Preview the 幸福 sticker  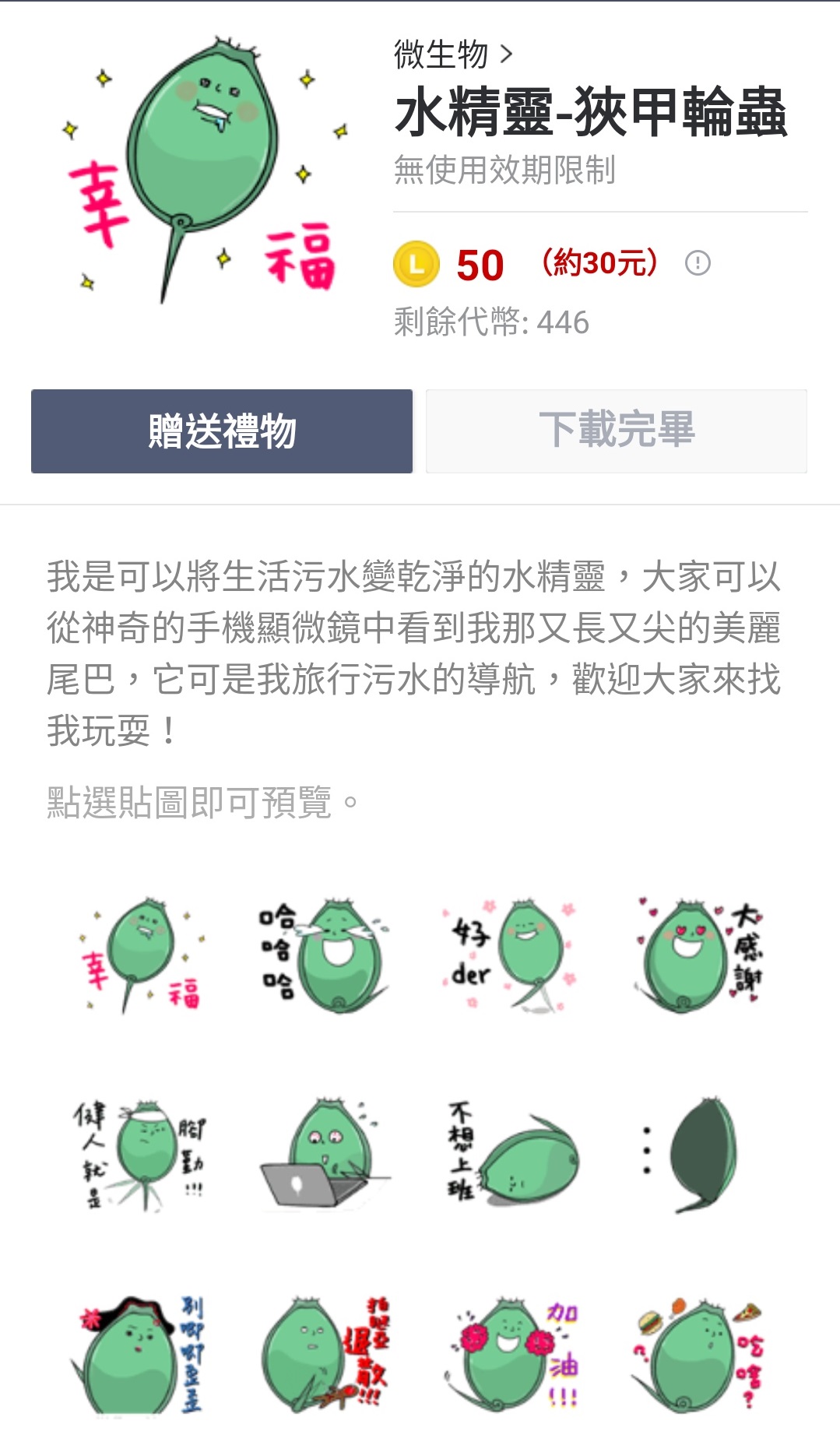pos(142,956)
